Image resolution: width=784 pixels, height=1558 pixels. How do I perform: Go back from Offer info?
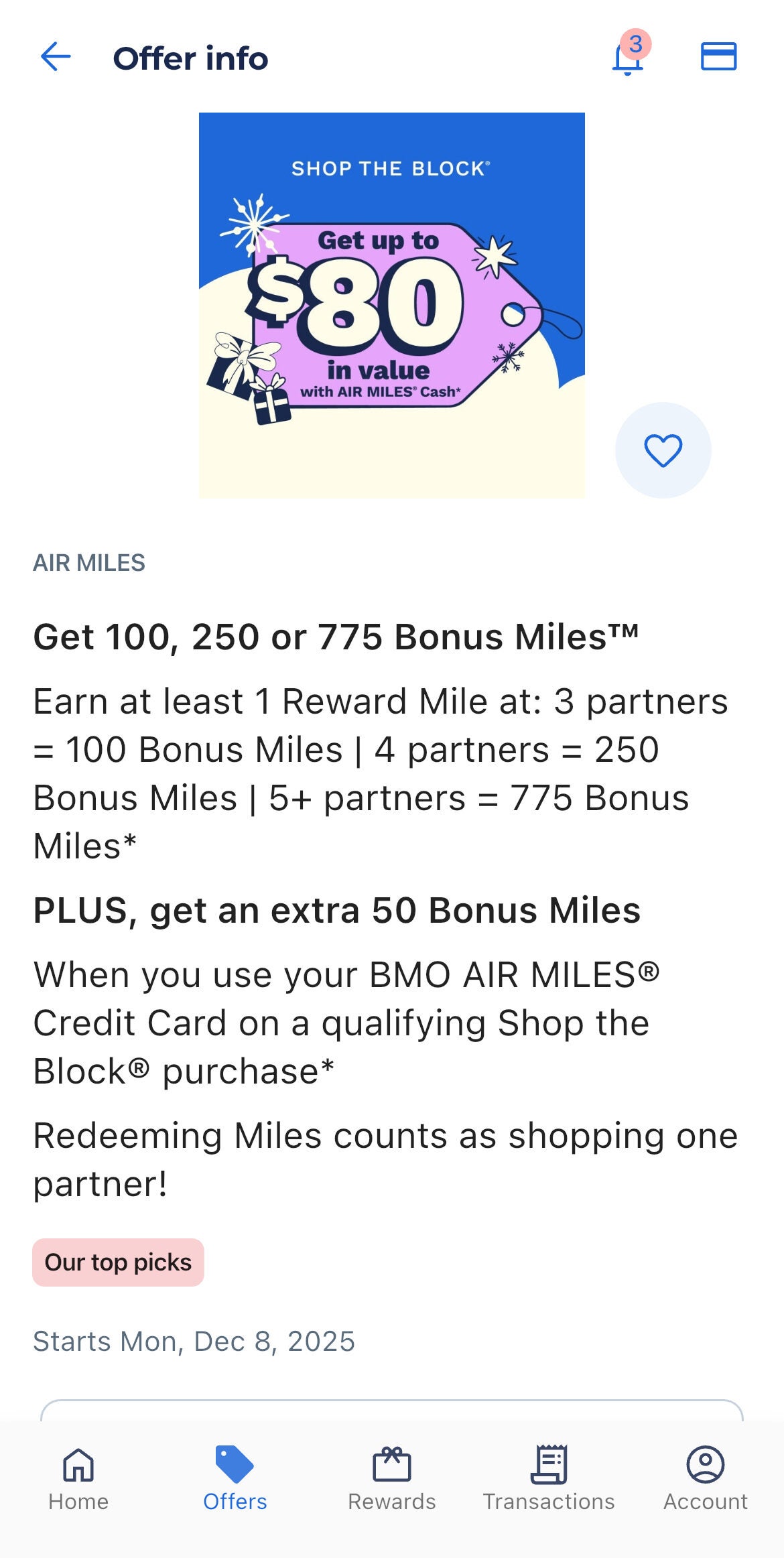tap(56, 57)
